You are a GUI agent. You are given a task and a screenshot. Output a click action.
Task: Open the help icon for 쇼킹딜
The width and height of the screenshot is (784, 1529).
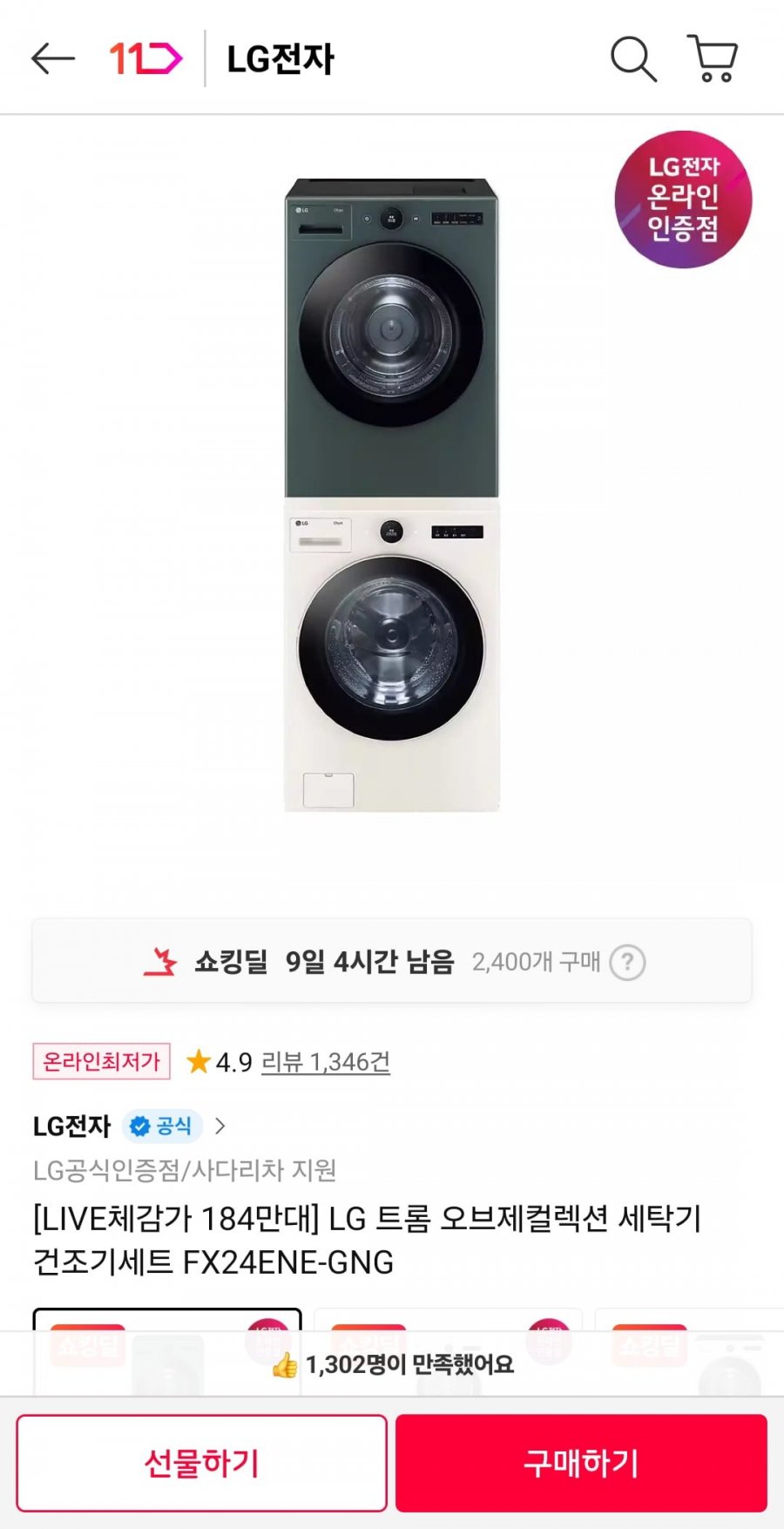tap(627, 963)
